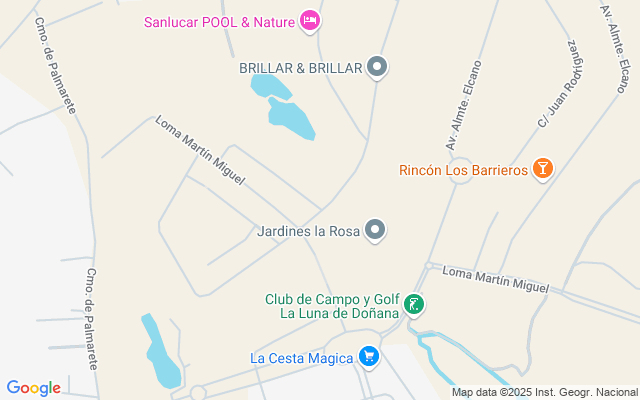Image resolution: width=640 pixels, height=400 pixels.
Task: Tap the Rincón Los Barrieros bar marker
Action: tap(541, 169)
